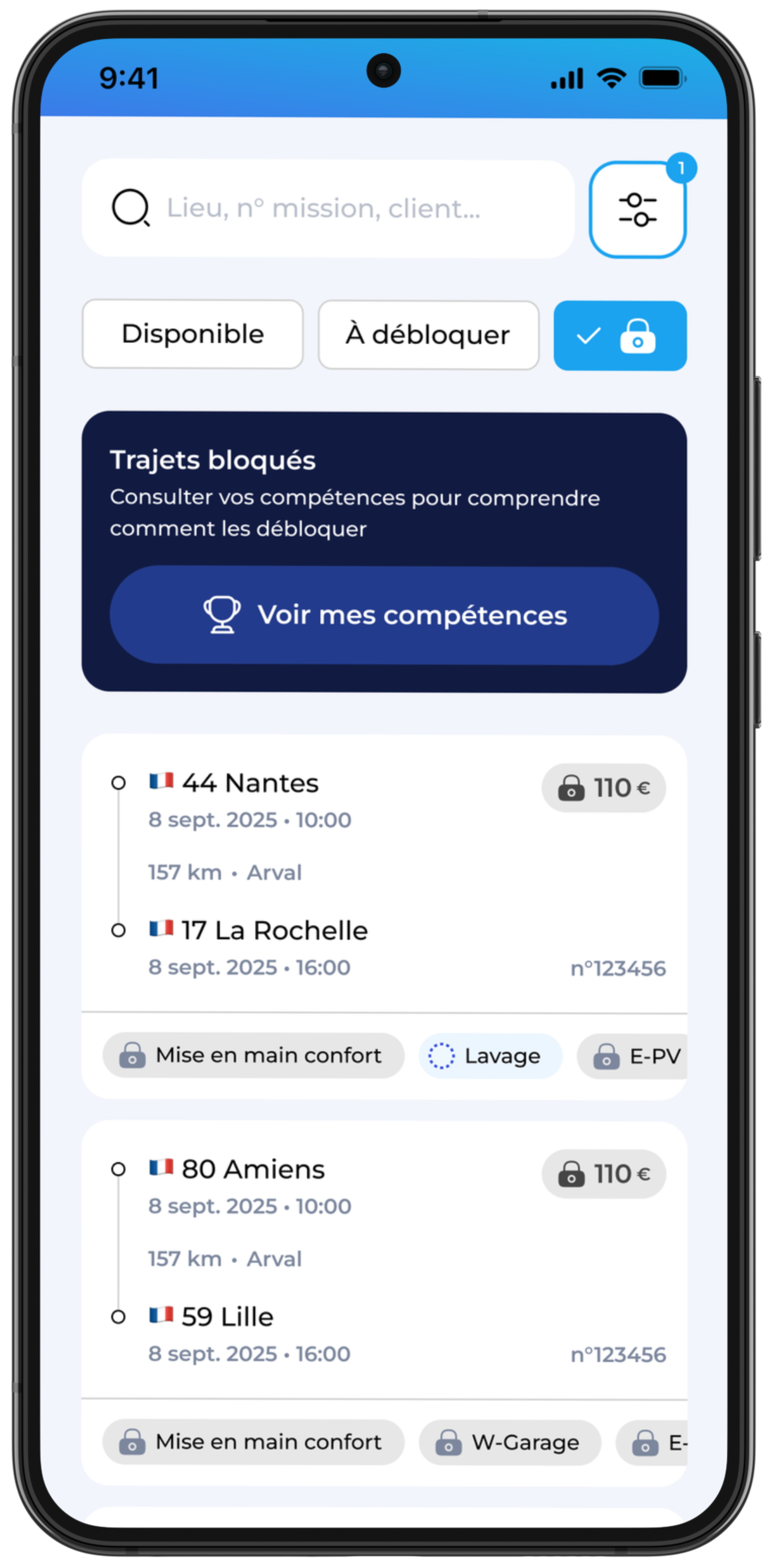Viewport: 772px width, 1568px height.
Task: Tap the search field for lieu, mission, client
Action: tap(328, 209)
